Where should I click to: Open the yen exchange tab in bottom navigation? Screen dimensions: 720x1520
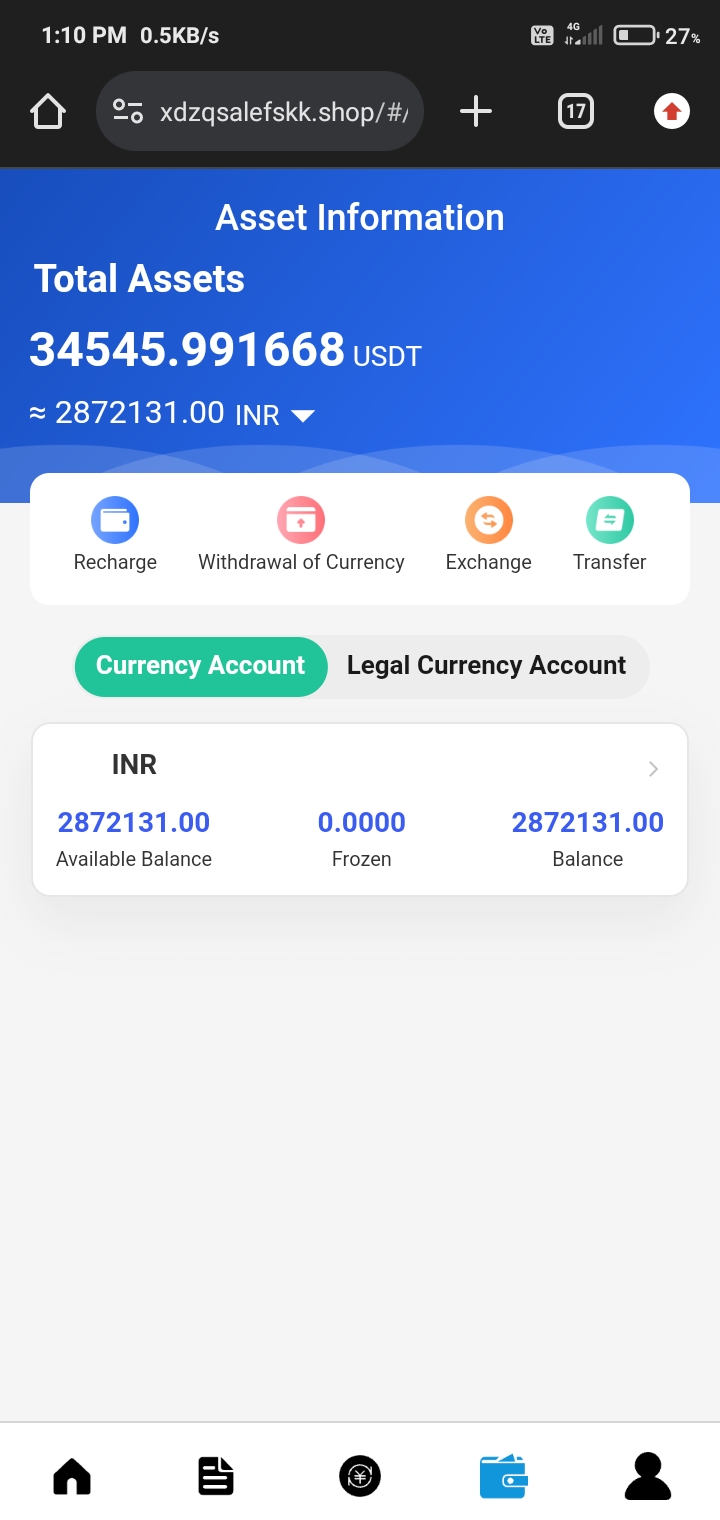tap(360, 1475)
